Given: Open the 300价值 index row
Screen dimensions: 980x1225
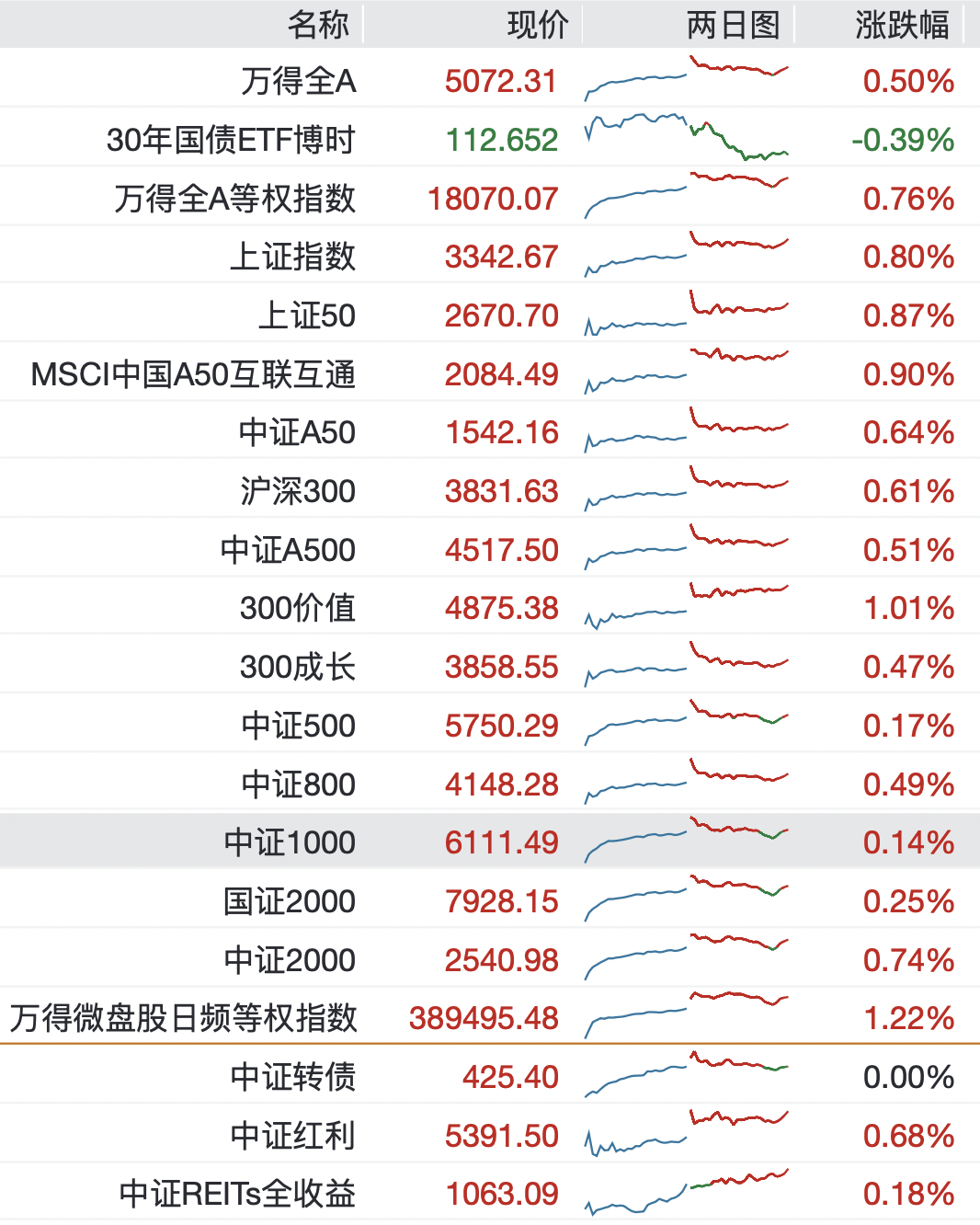Looking at the screenshot, I should point(297,608).
